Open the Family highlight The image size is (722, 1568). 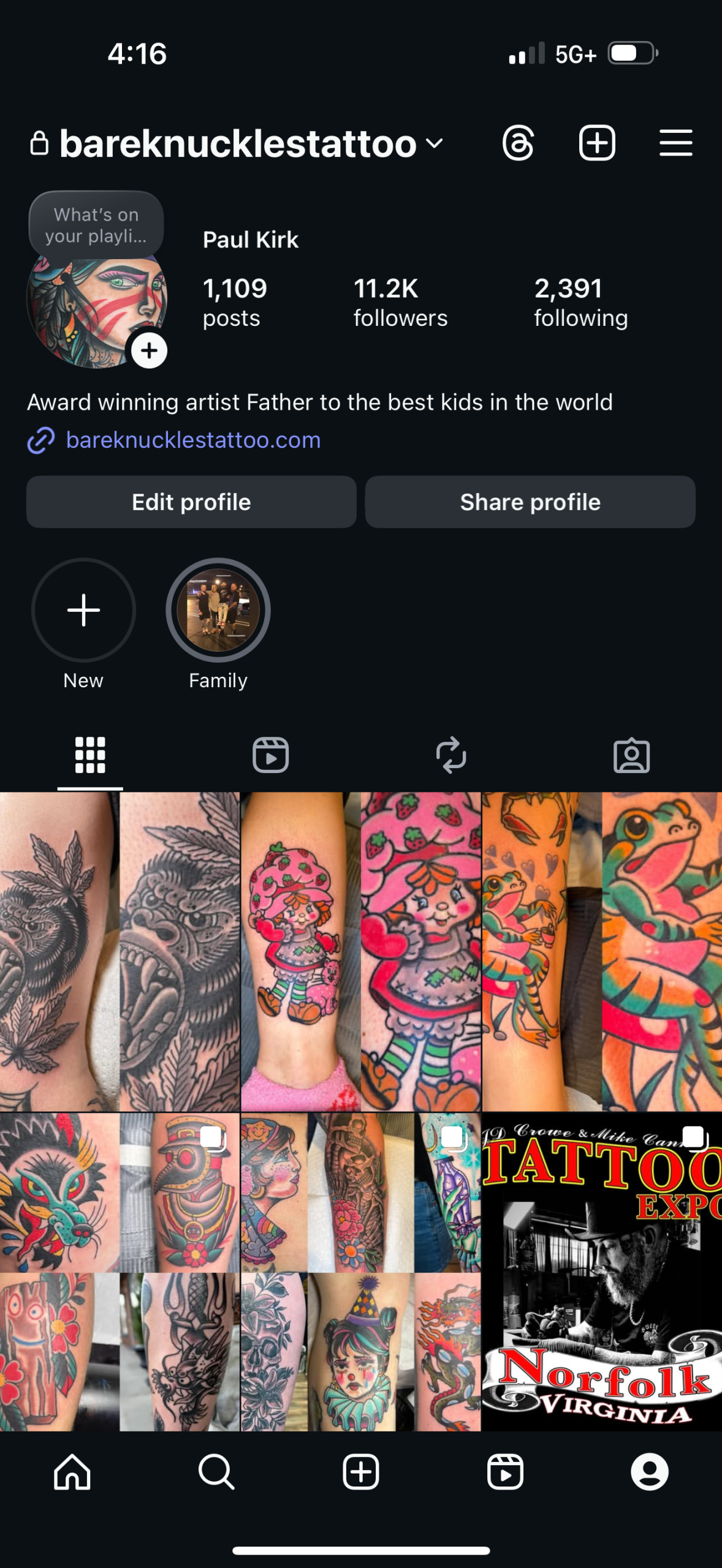coord(218,610)
